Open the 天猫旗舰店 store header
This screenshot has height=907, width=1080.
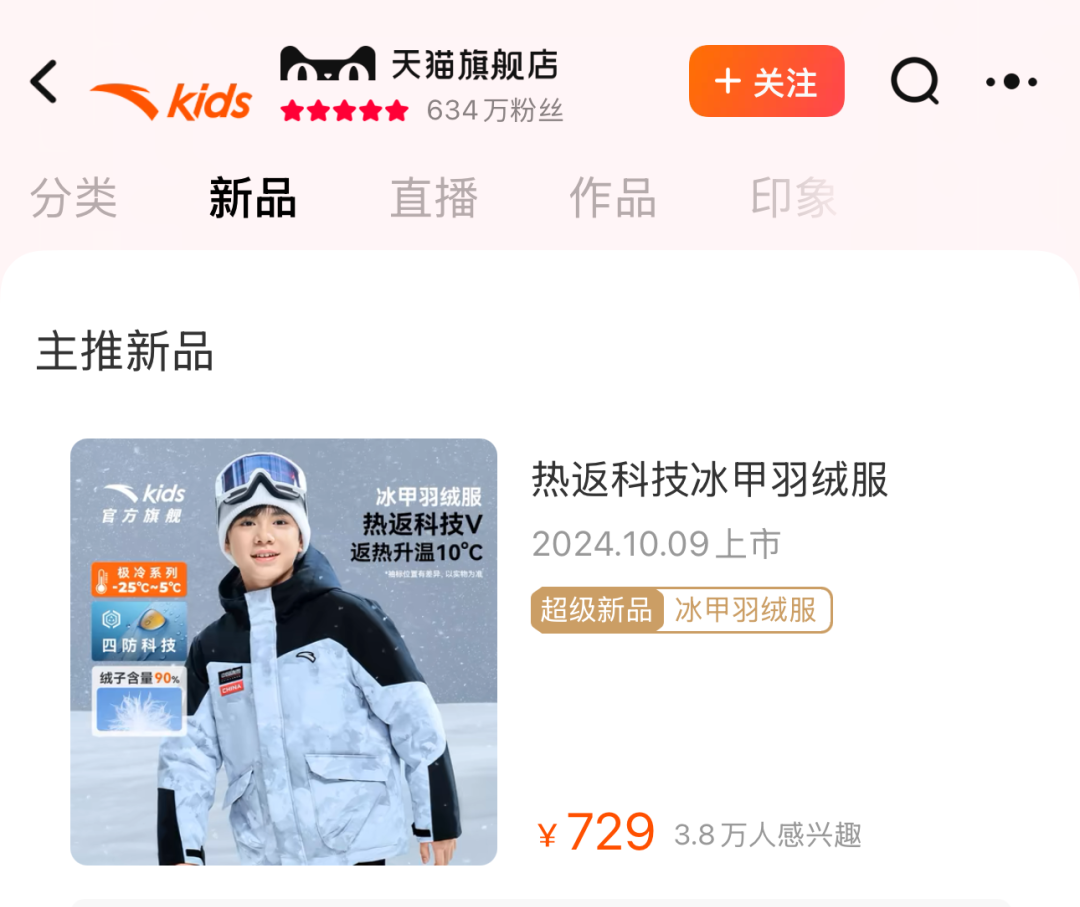(x=420, y=84)
